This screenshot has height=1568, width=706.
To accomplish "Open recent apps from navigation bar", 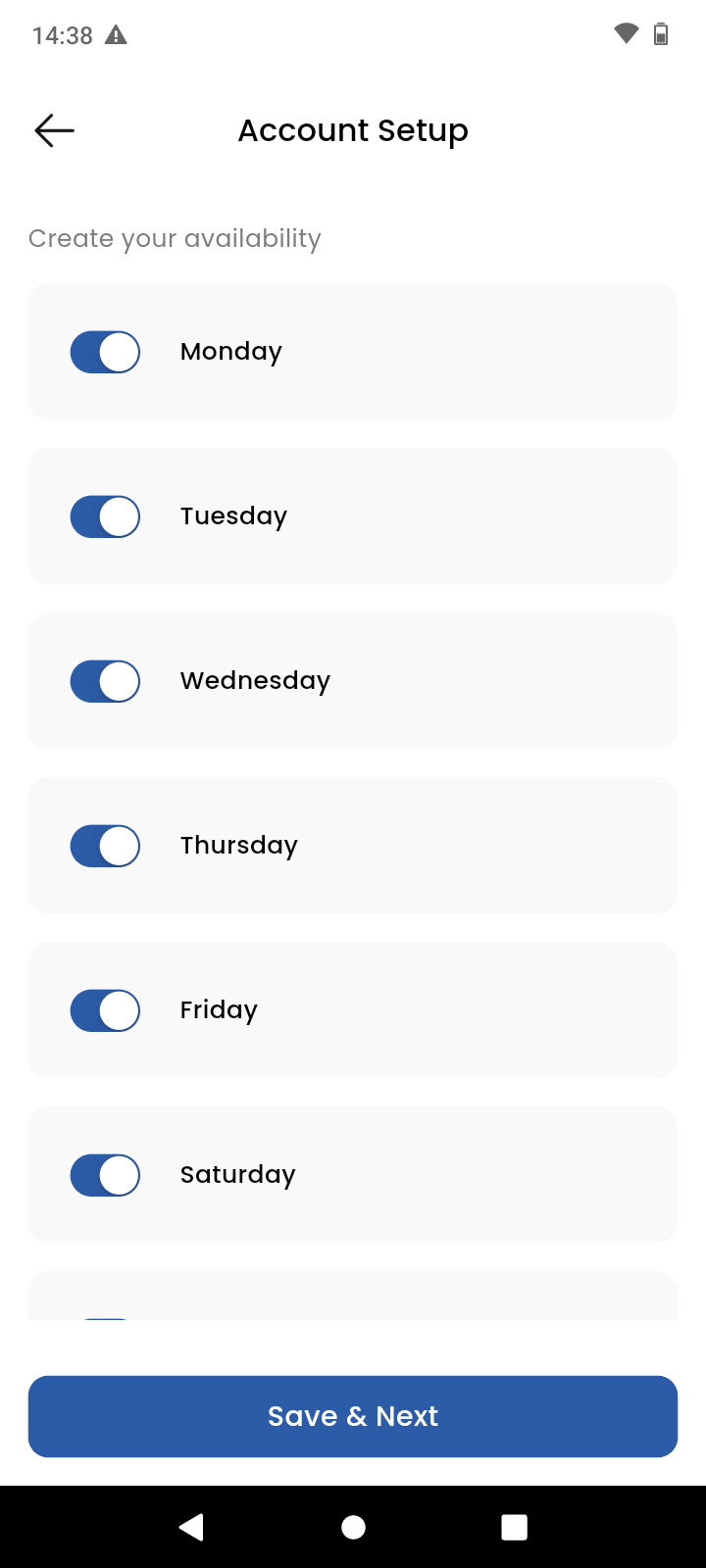I will [514, 1527].
